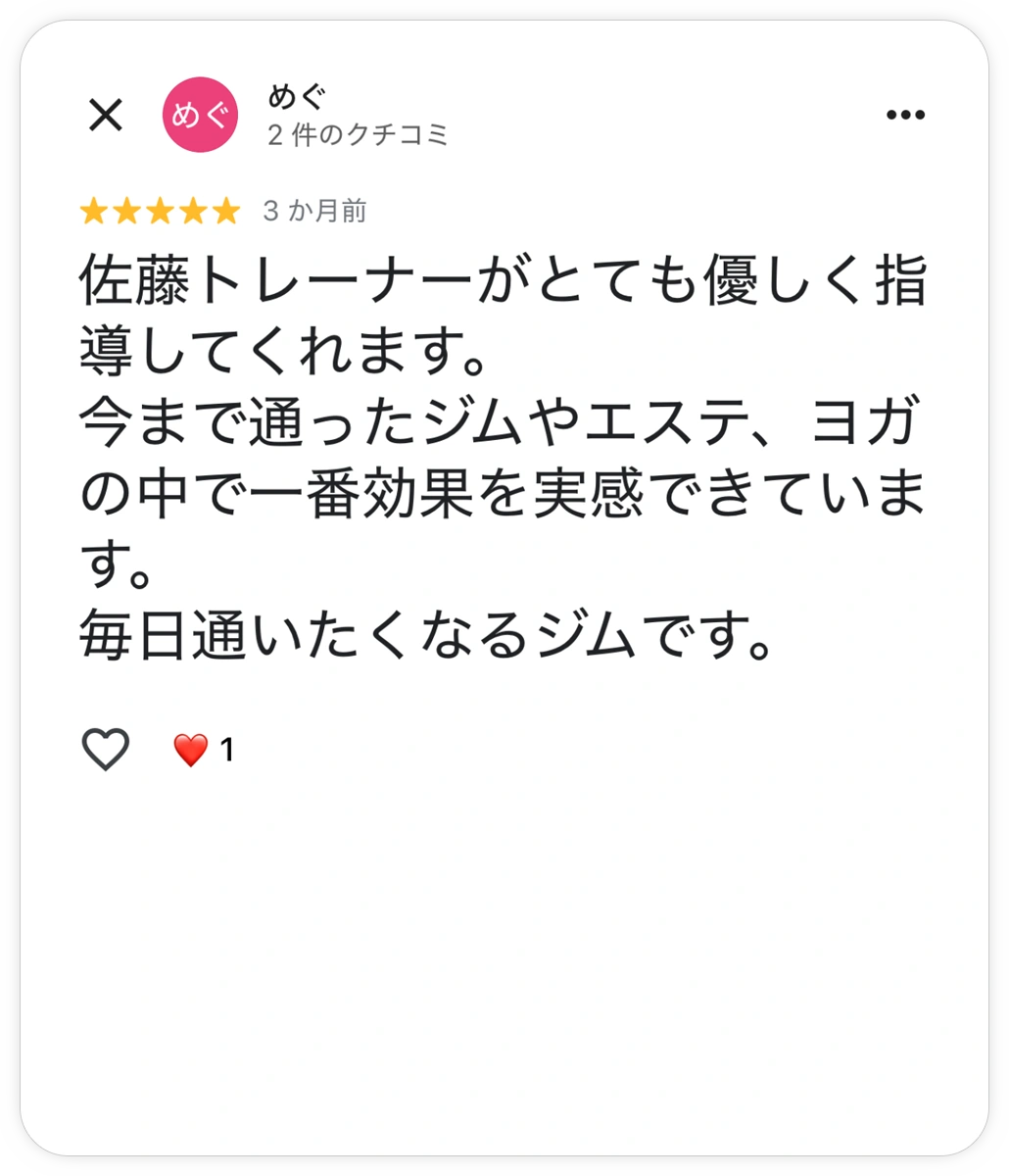Open the three-dot overflow menu
The image size is (1009, 1176).
pos(905,116)
